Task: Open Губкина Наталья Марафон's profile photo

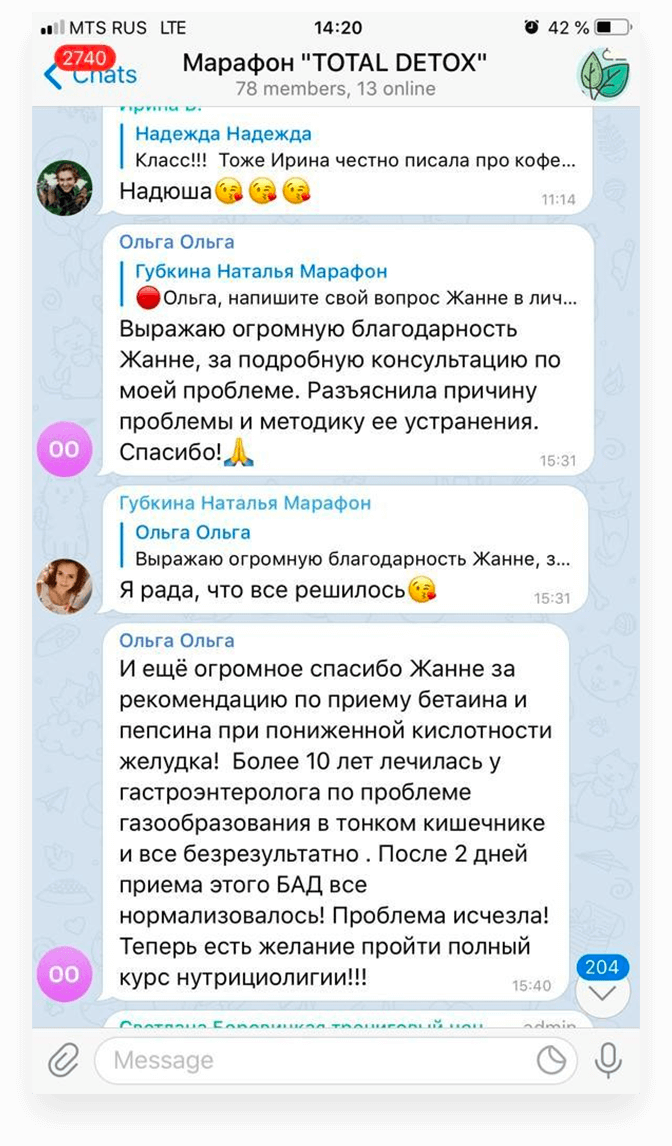Action: click(x=65, y=586)
